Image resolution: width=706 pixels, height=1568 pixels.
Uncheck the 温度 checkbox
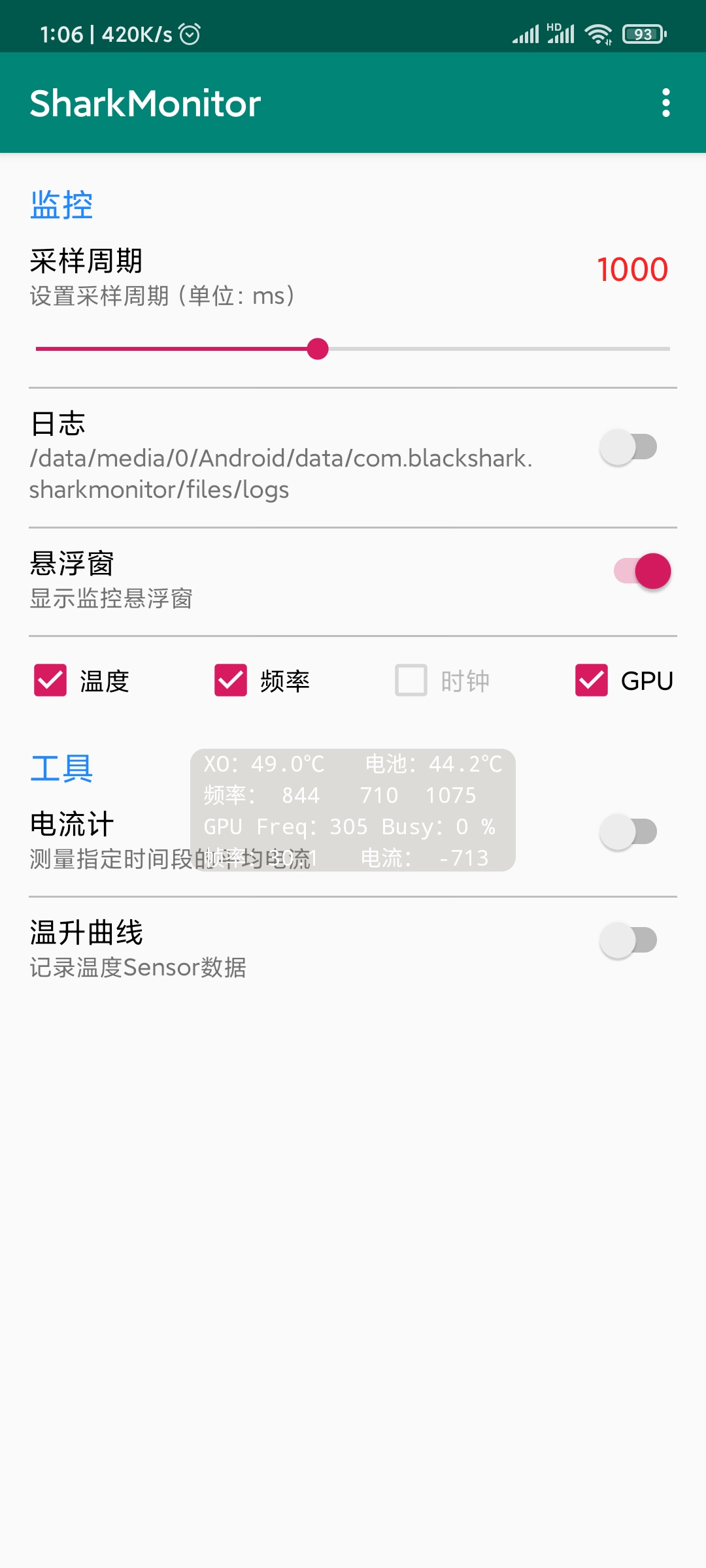point(50,681)
